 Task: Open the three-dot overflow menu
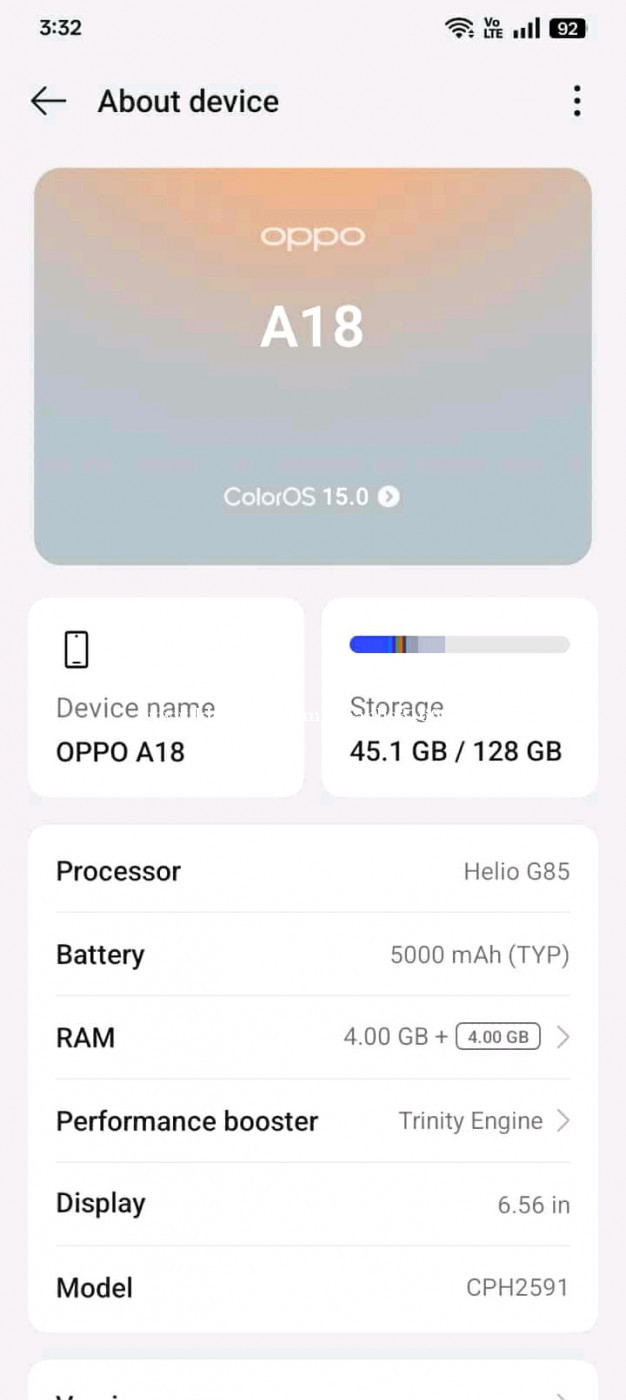577,101
